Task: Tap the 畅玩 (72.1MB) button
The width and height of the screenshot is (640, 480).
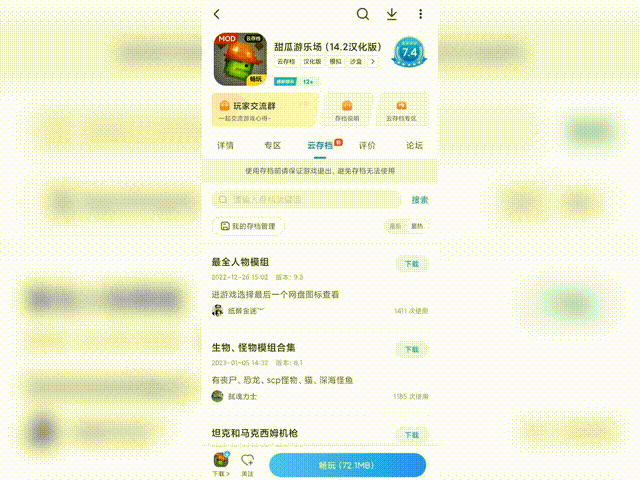Action: [347, 465]
